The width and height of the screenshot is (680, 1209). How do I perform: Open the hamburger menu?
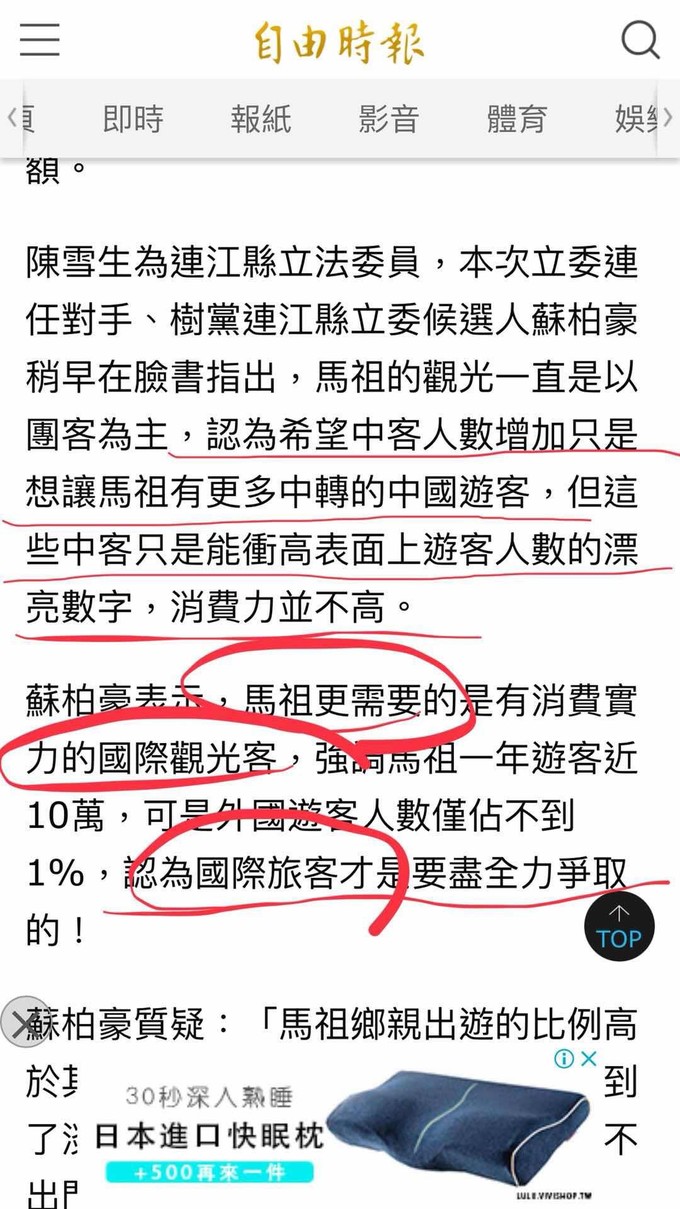click(40, 41)
